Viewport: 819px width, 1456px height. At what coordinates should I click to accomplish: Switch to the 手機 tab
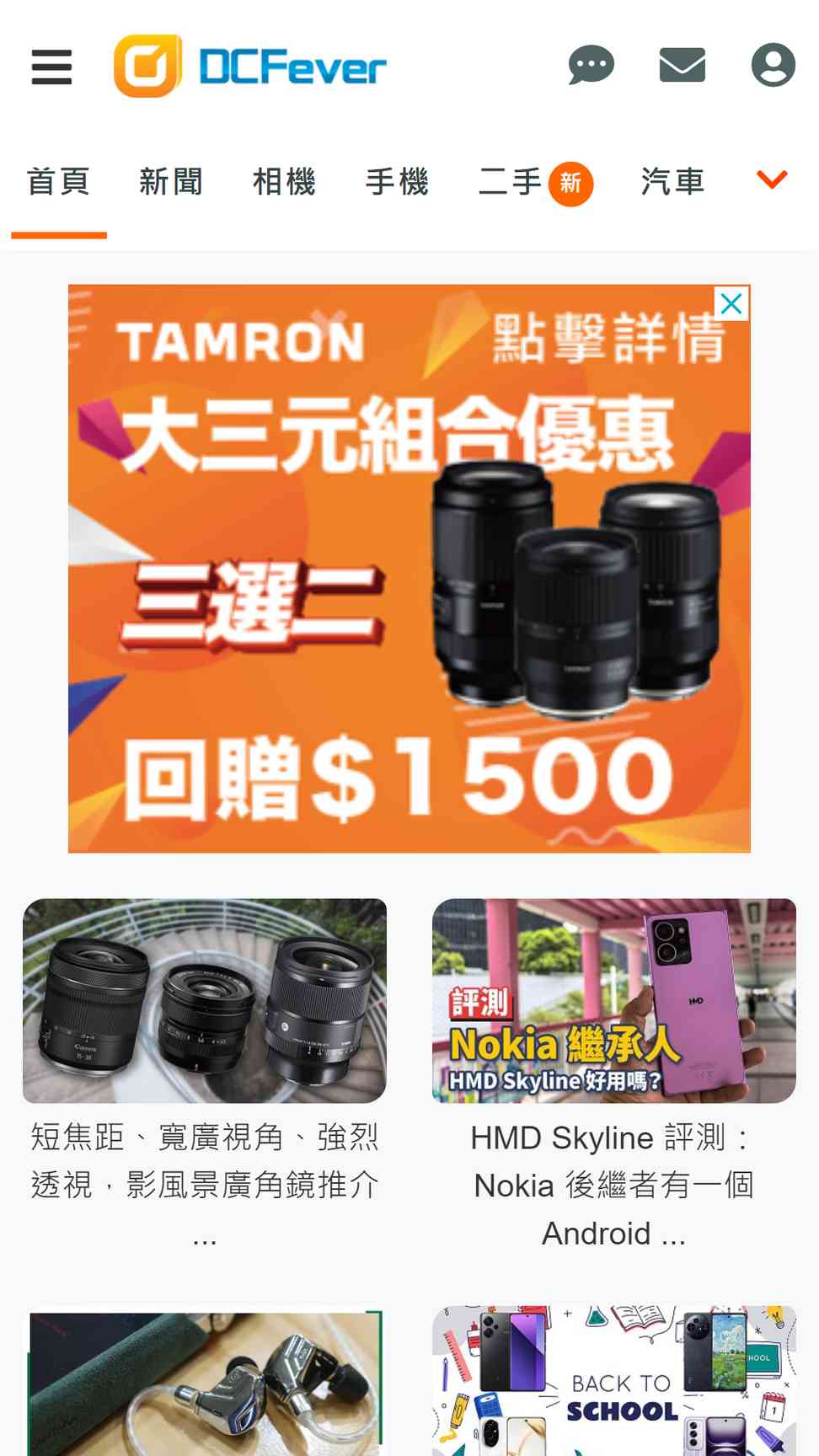point(397,182)
